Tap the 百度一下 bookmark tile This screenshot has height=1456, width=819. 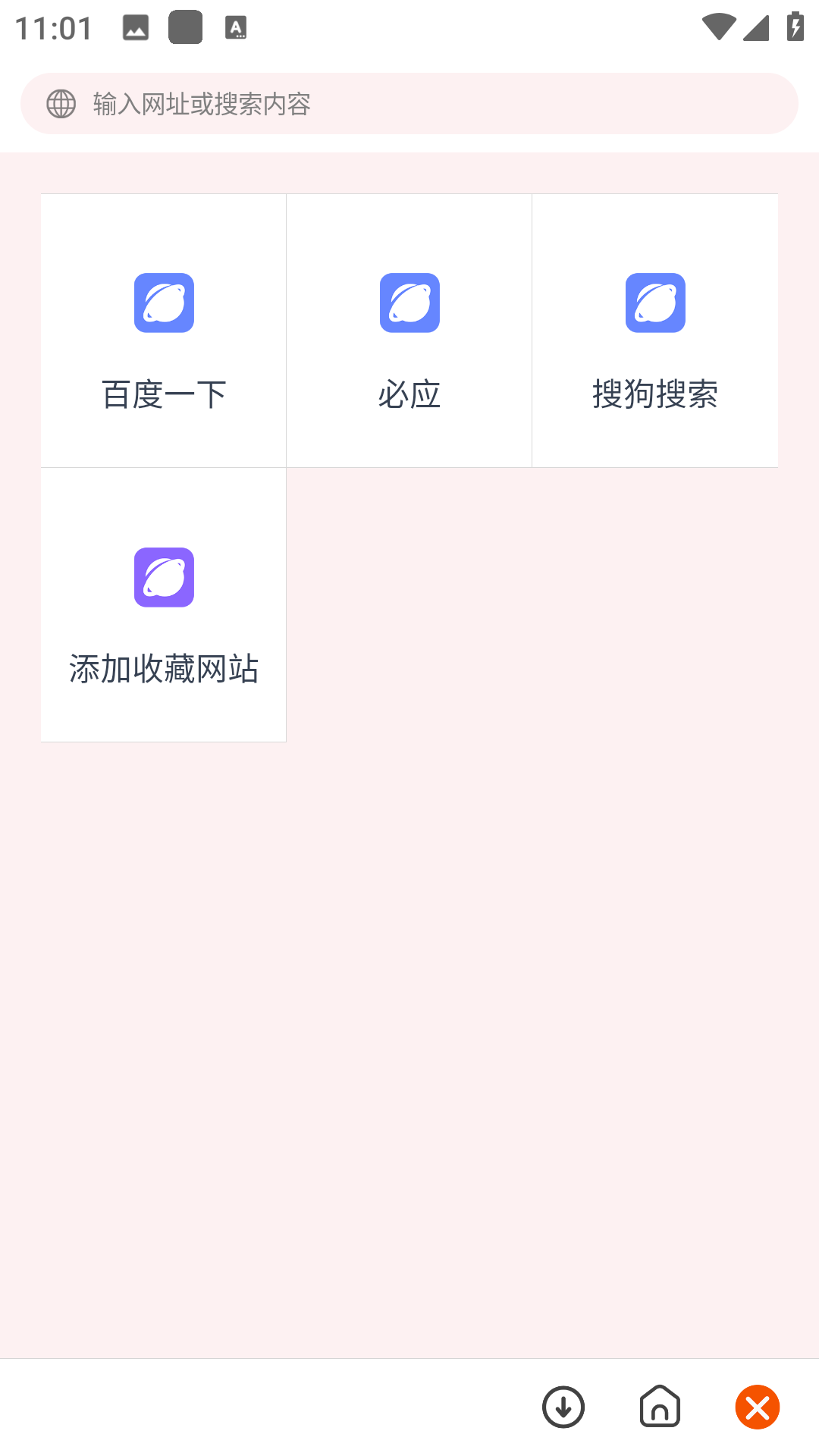[x=163, y=330]
